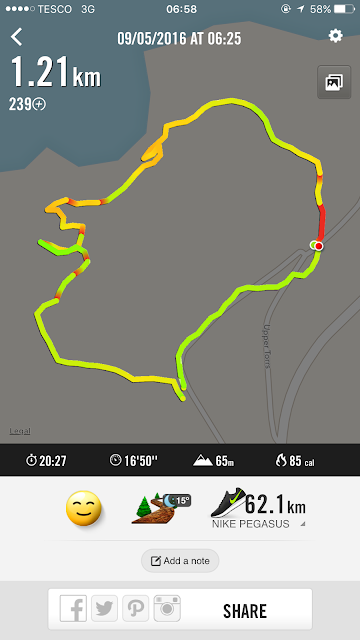Share the run on Pinterest

point(136,608)
